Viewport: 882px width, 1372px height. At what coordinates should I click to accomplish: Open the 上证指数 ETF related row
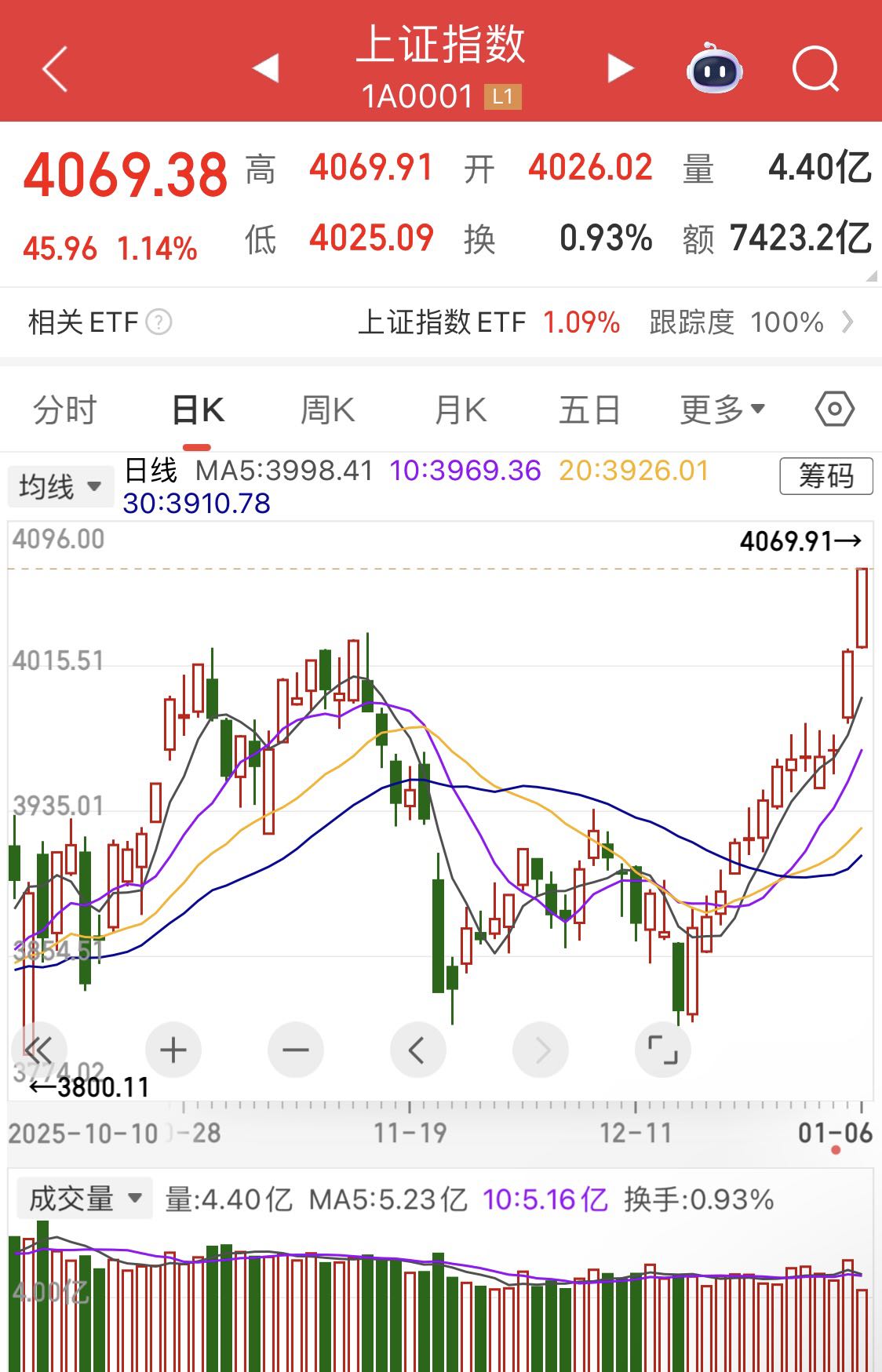tap(604, 322)
